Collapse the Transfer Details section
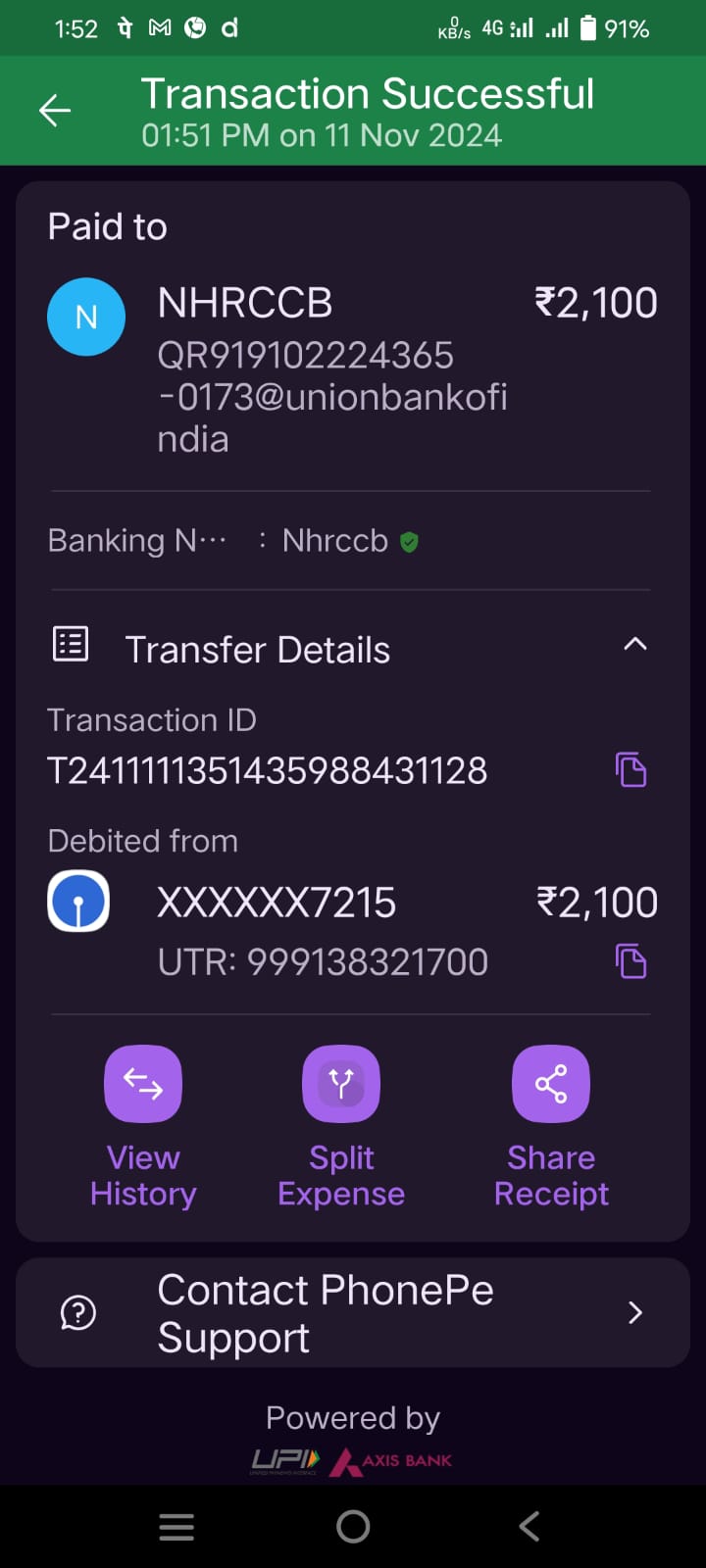Screen dimensions: 706x1568 635,645
